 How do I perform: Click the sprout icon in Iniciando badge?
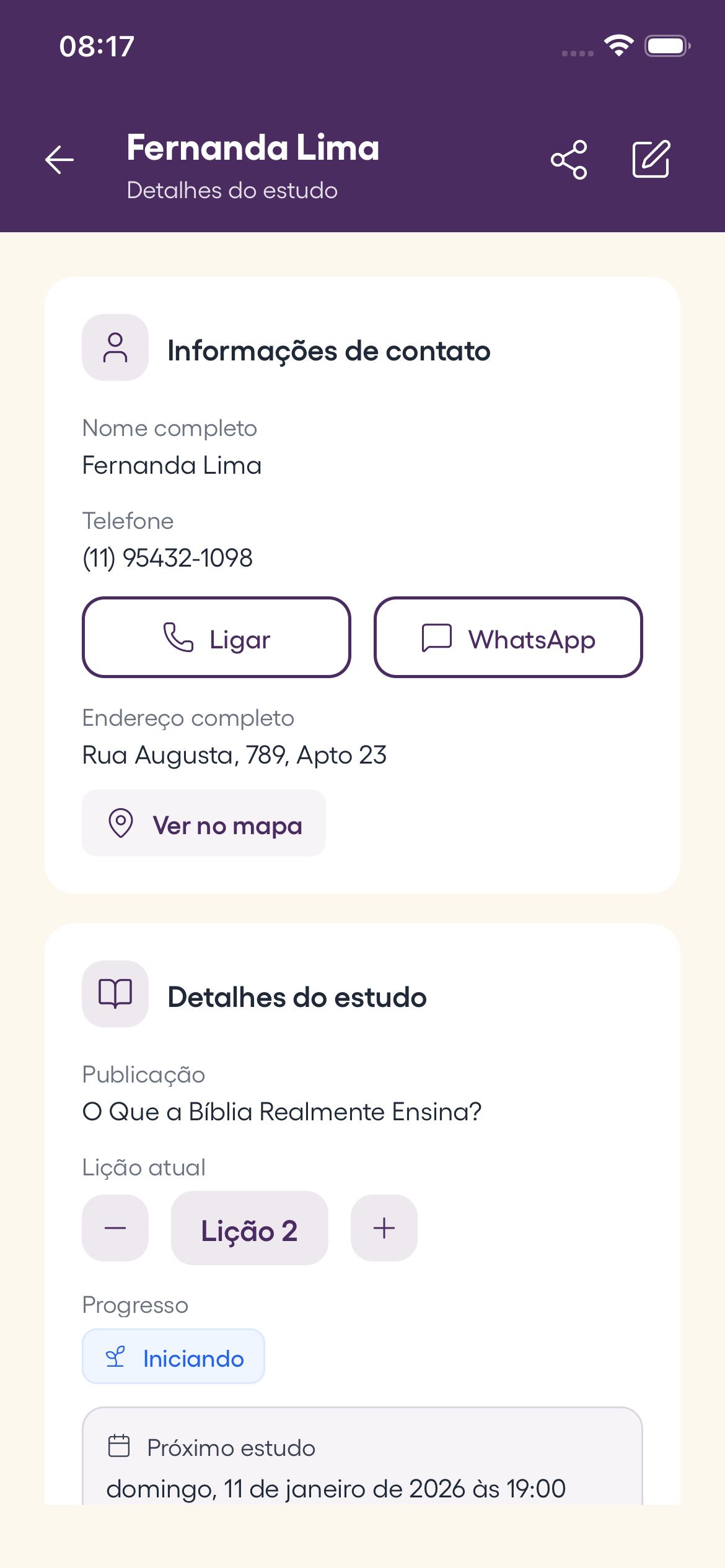pos(116,1356)
